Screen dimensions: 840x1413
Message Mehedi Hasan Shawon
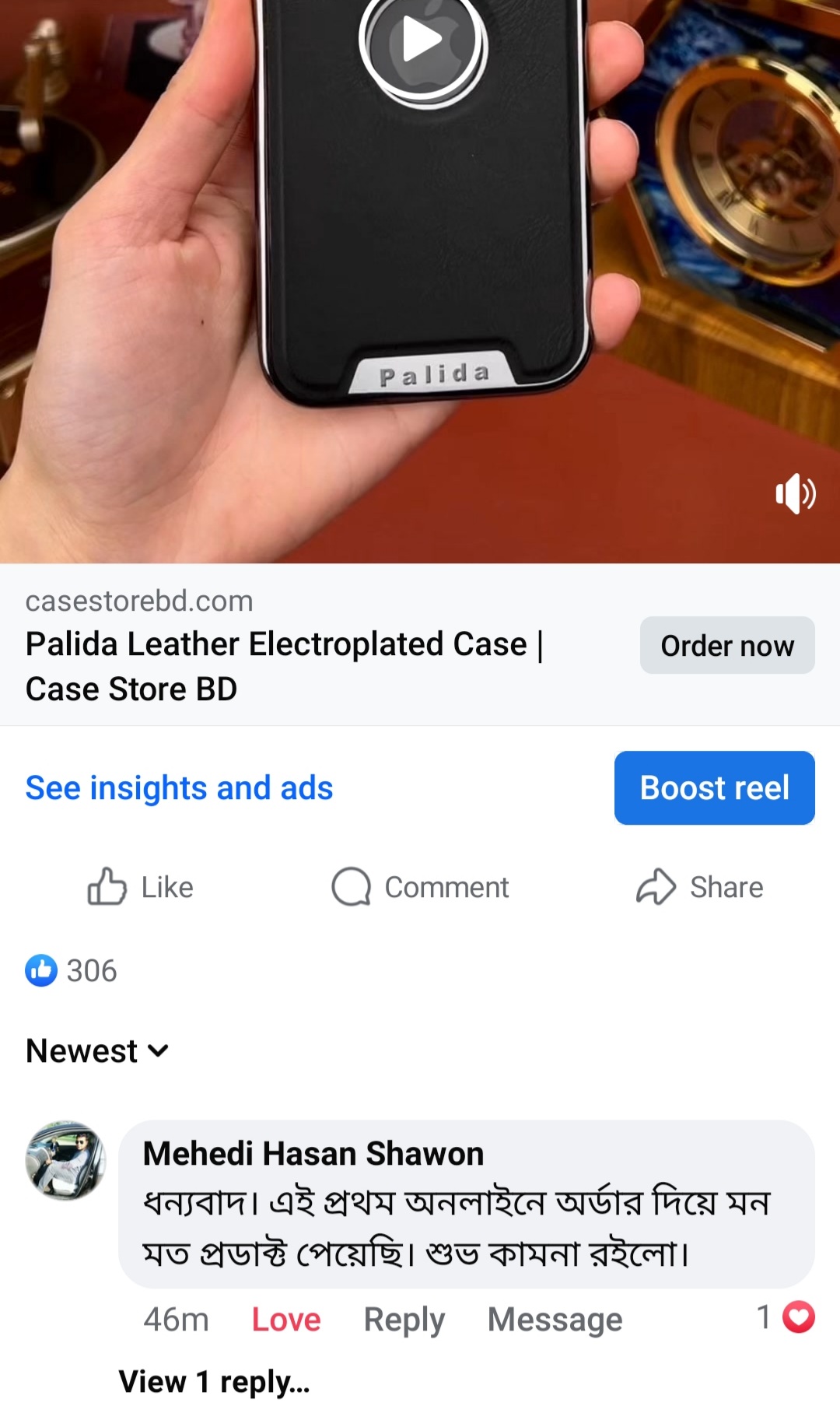555,1320
